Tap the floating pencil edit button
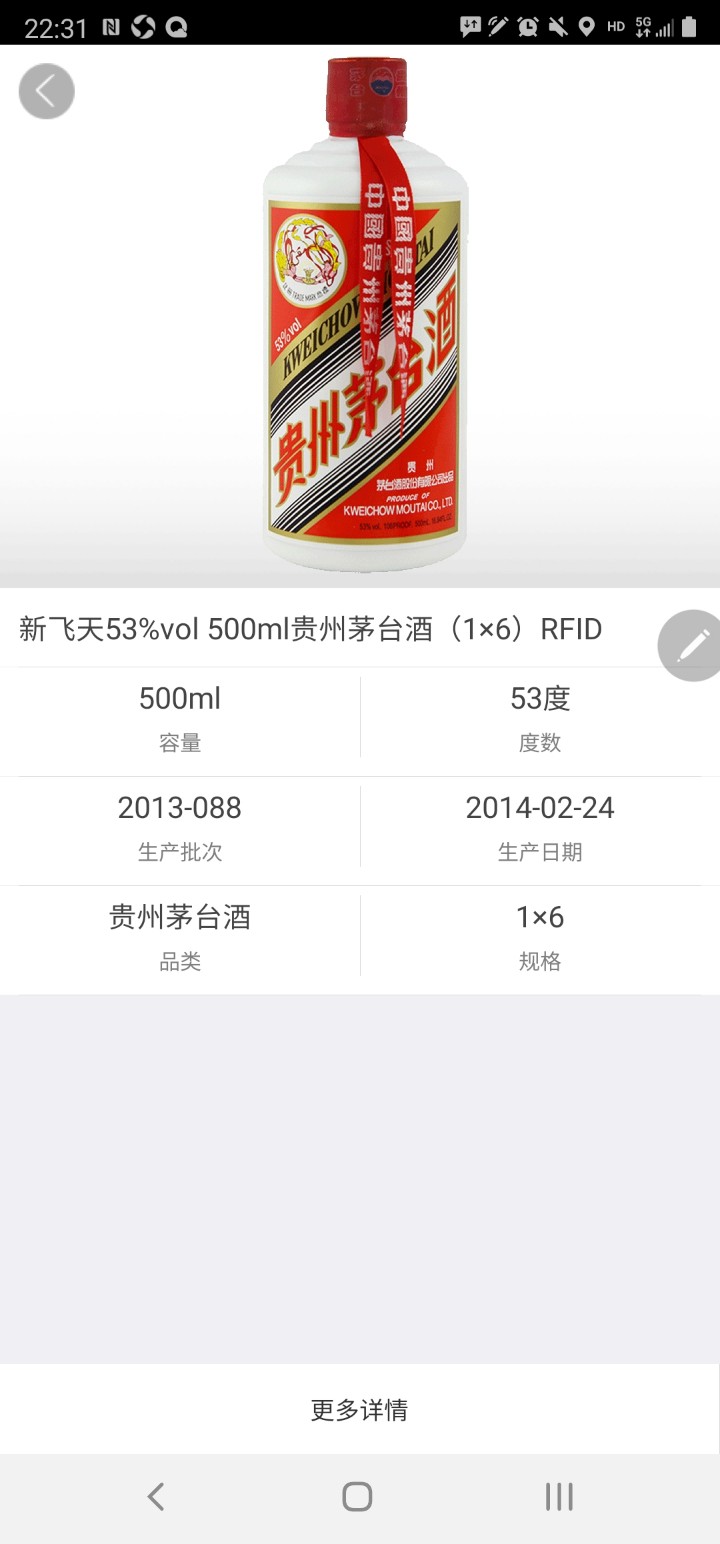 pos(692,645)
